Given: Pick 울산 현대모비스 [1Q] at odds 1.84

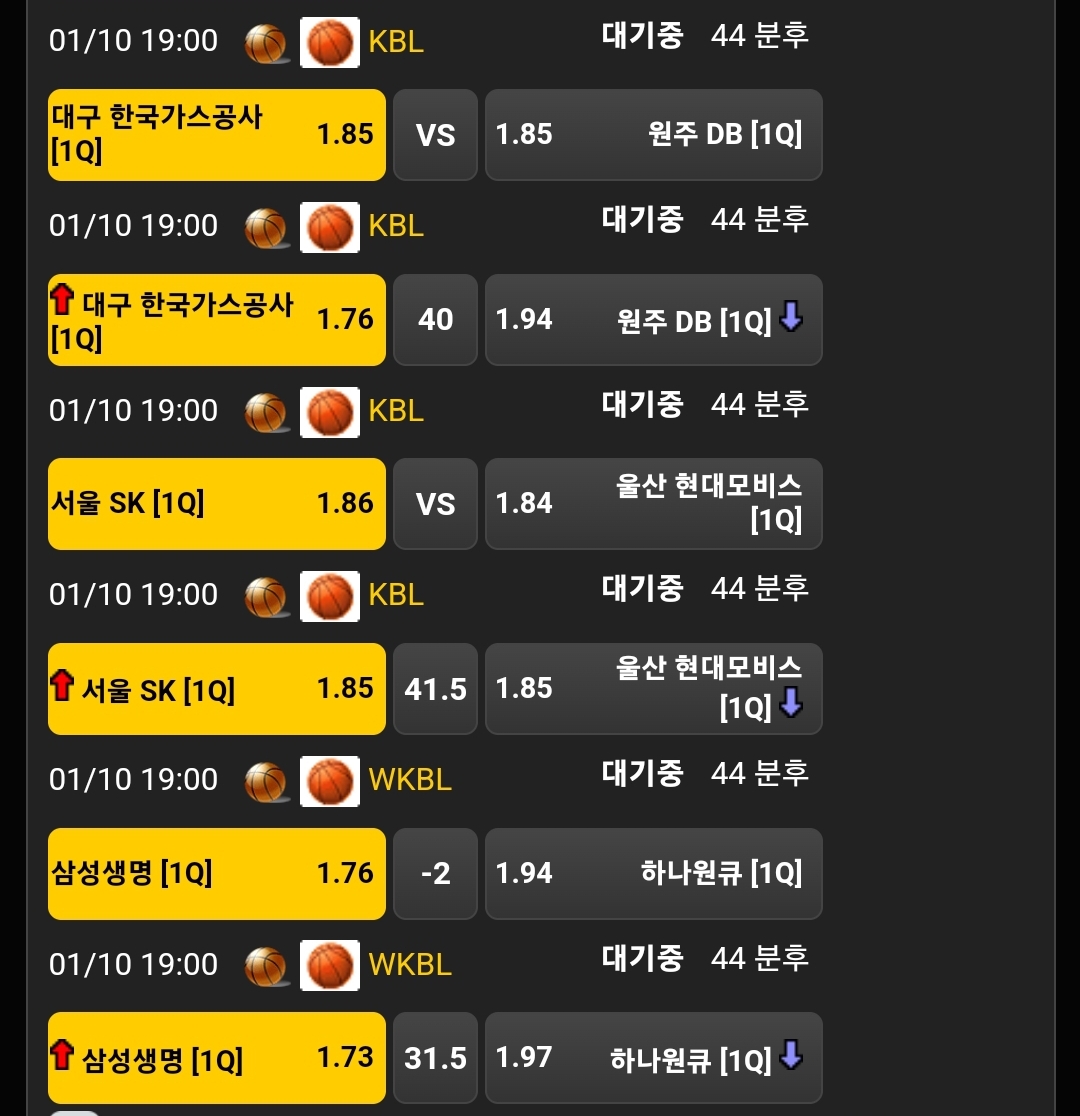Looking at the screenshot, I should pos(653,504).
